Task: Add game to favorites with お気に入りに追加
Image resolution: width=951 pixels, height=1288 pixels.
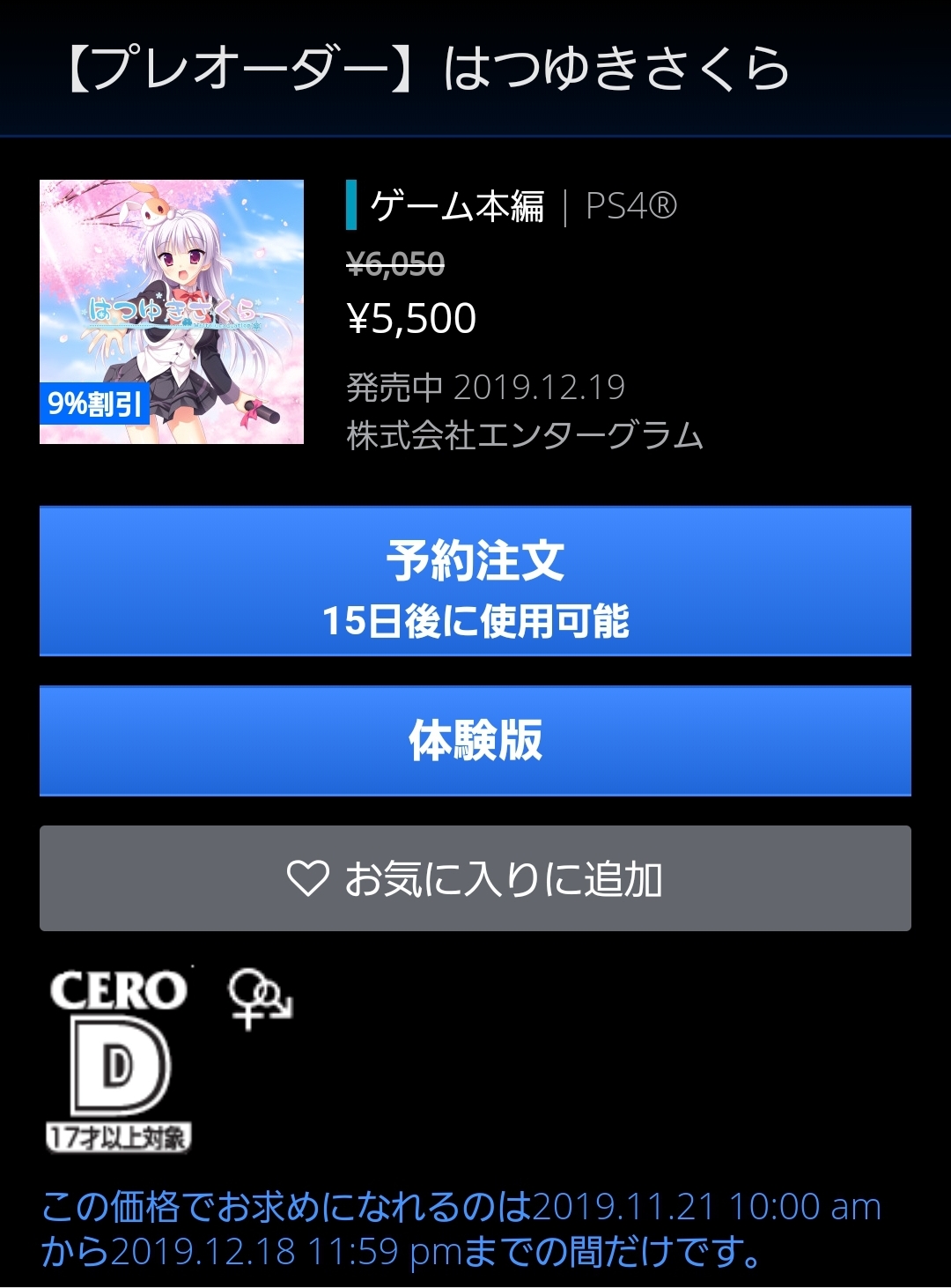Action: (475, 878)
